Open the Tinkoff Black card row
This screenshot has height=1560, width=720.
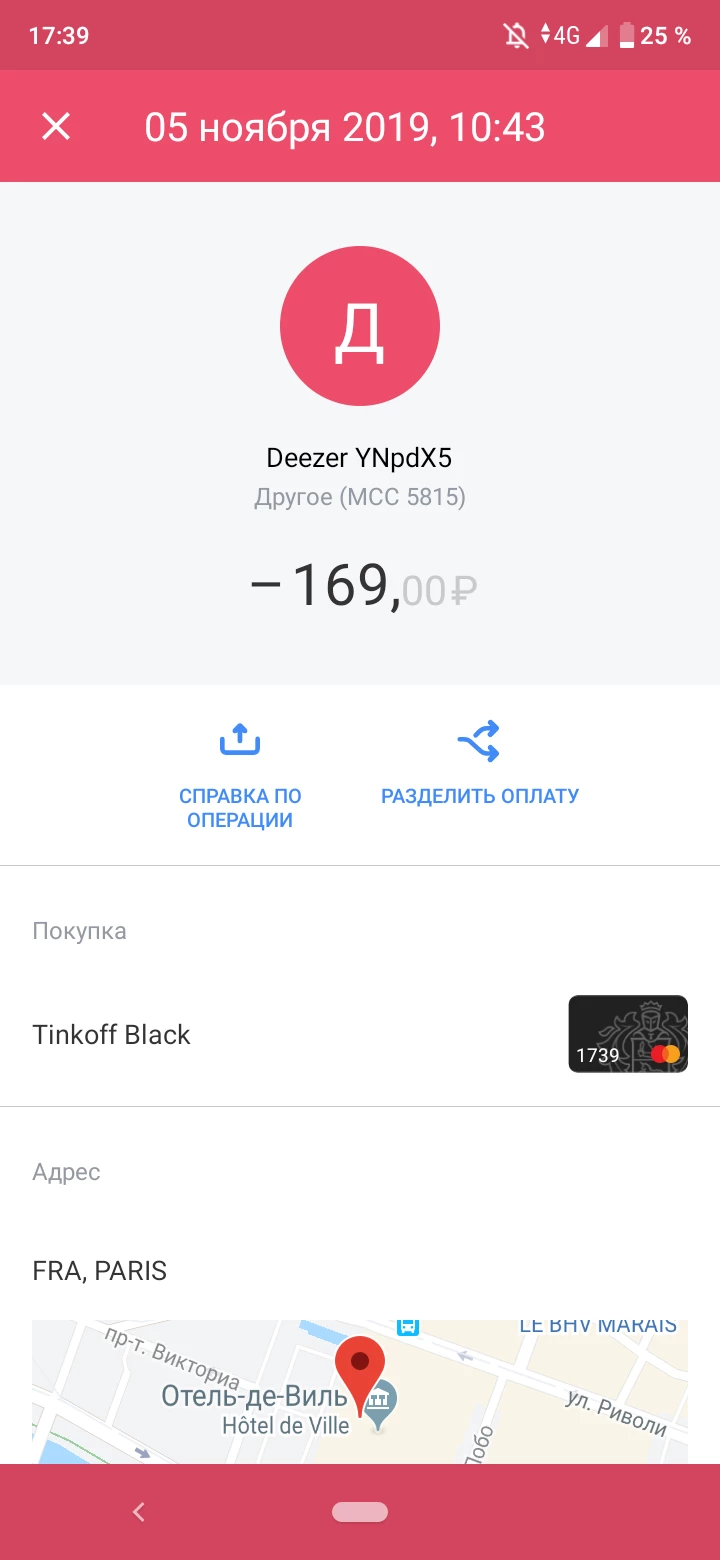tap(360, 1035)
